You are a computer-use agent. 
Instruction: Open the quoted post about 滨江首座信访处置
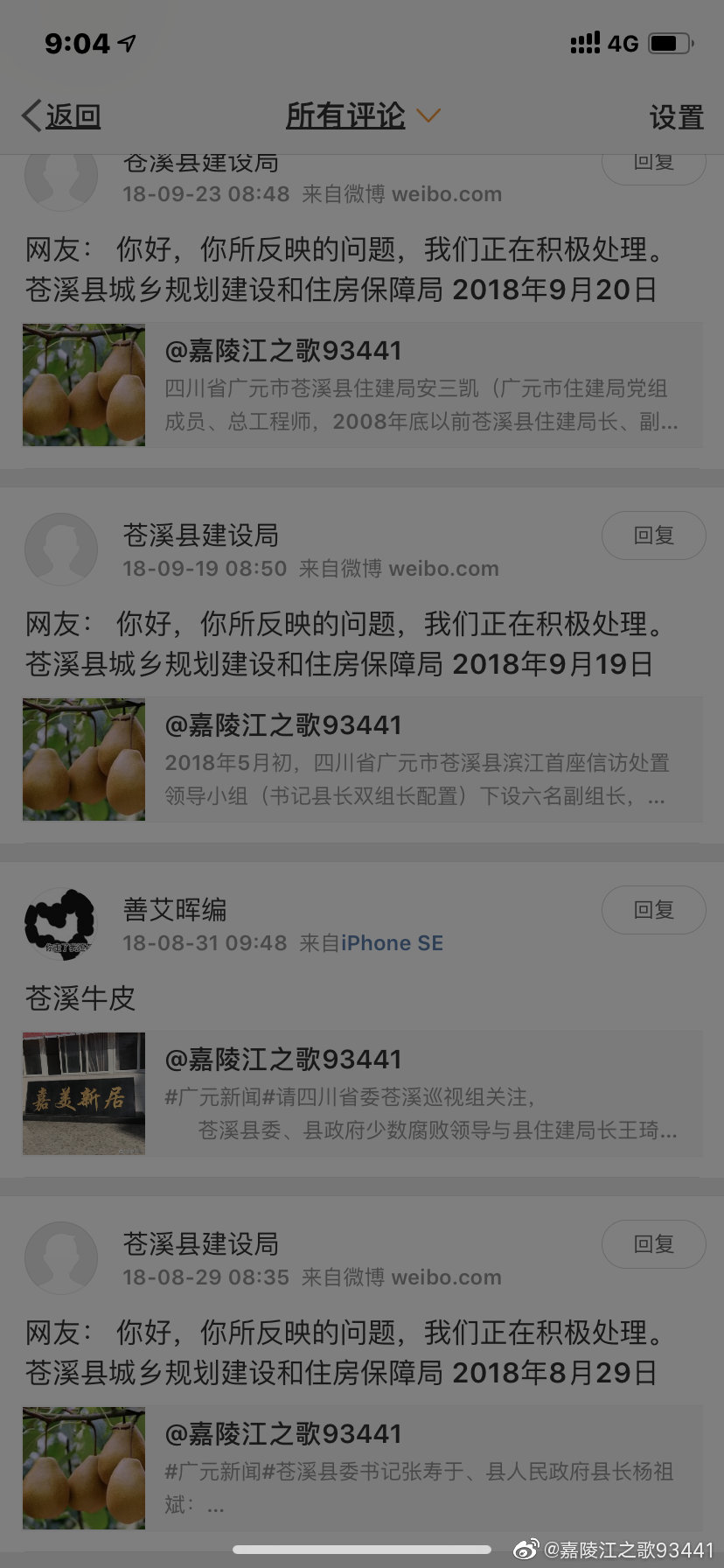(x=362, y=759)
